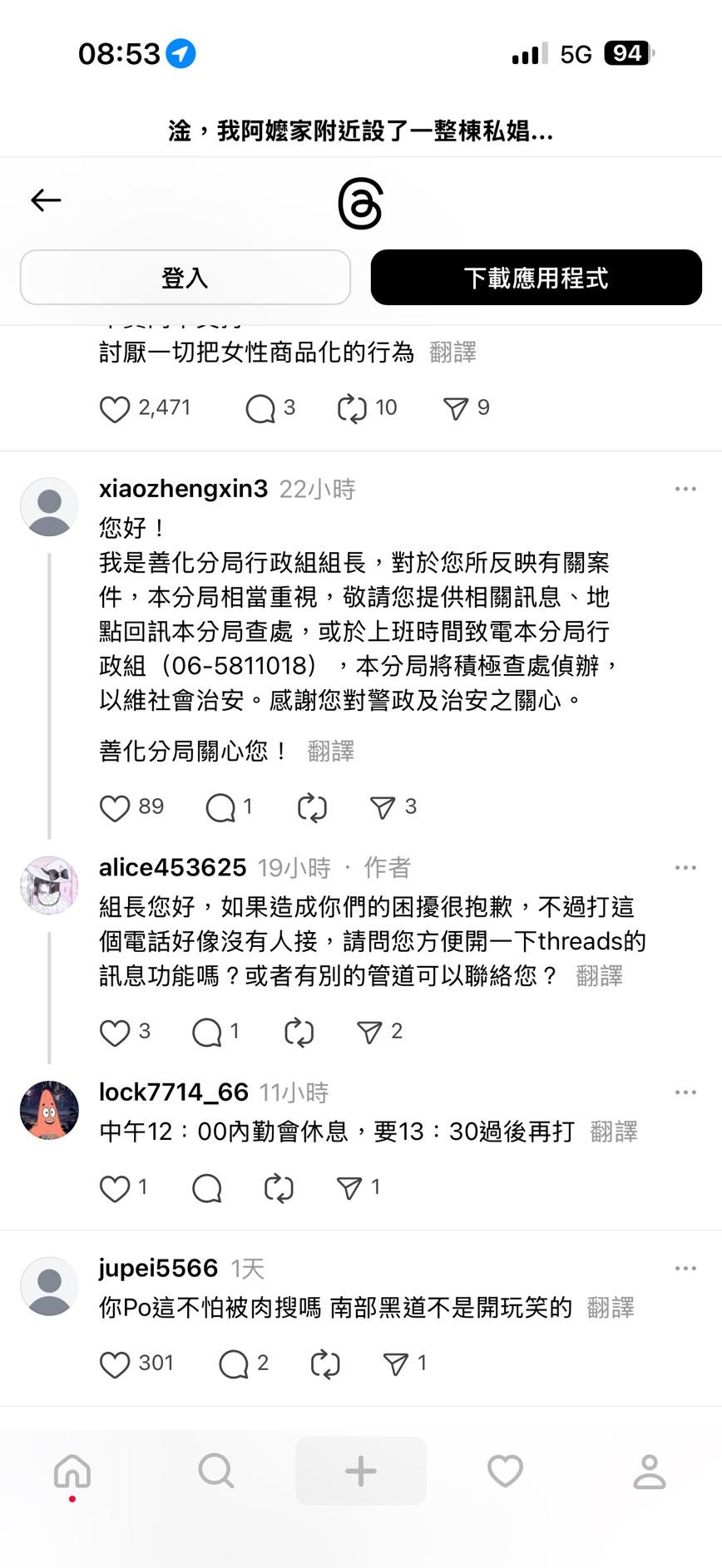Image resolution: width=722 pixels, height=1568 pixels.
Task: Repost xiaozhengxin3's reply
Action: (312, 808)
